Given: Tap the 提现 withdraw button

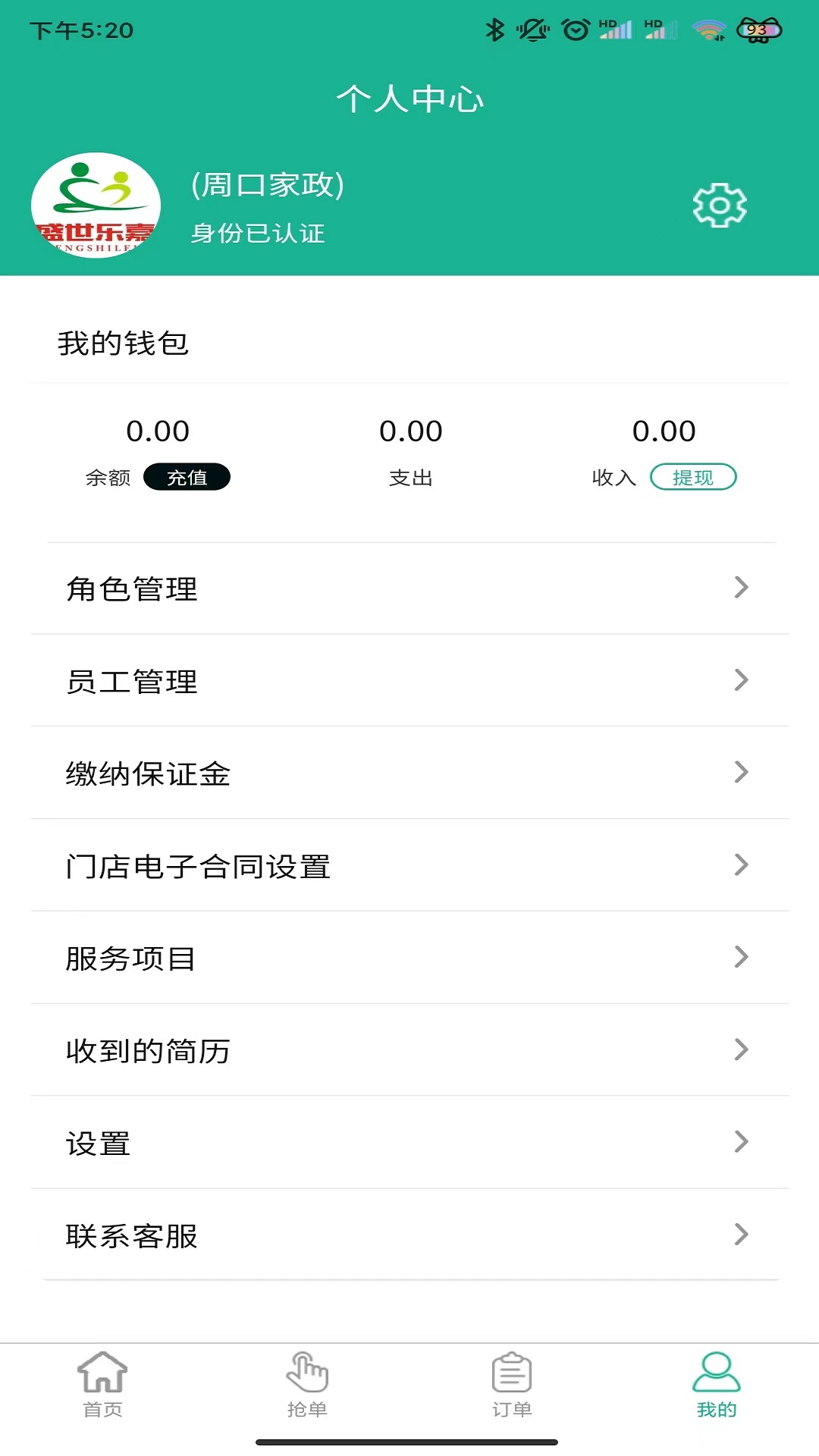Looking at the screenshot, I should tap(694, 477).
